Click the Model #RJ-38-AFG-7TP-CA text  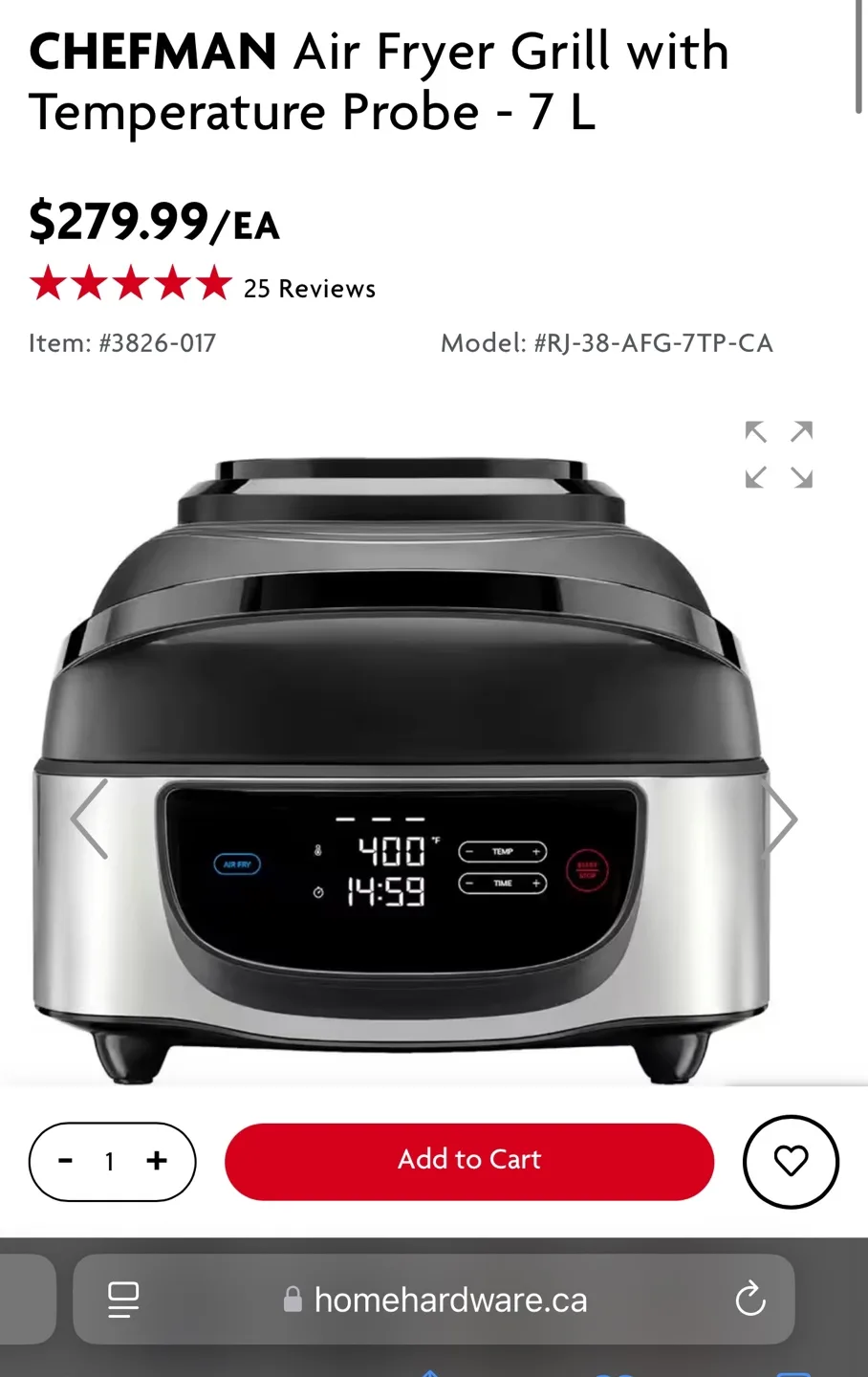click(x=607, y=342)
